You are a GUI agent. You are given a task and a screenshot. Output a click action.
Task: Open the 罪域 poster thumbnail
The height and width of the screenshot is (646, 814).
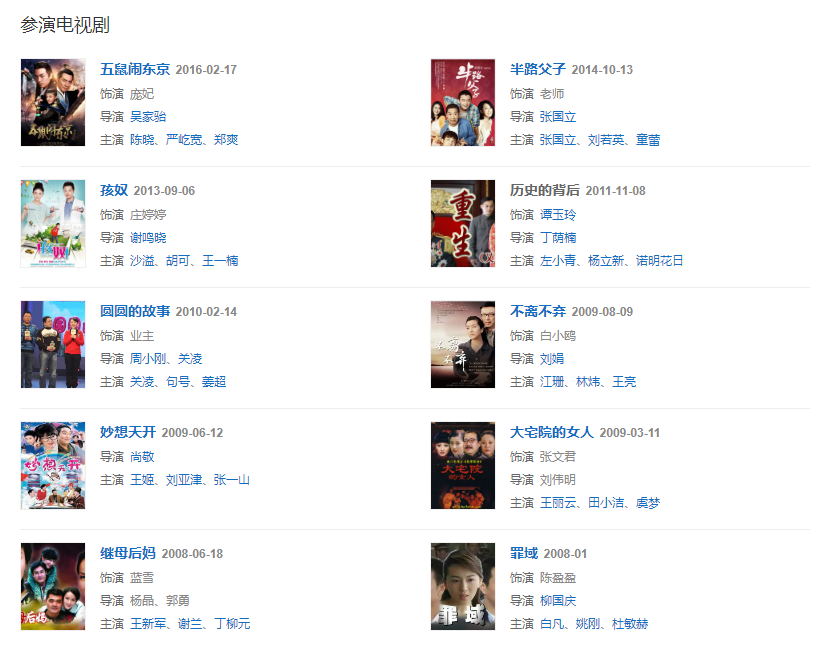coord(462,586)
